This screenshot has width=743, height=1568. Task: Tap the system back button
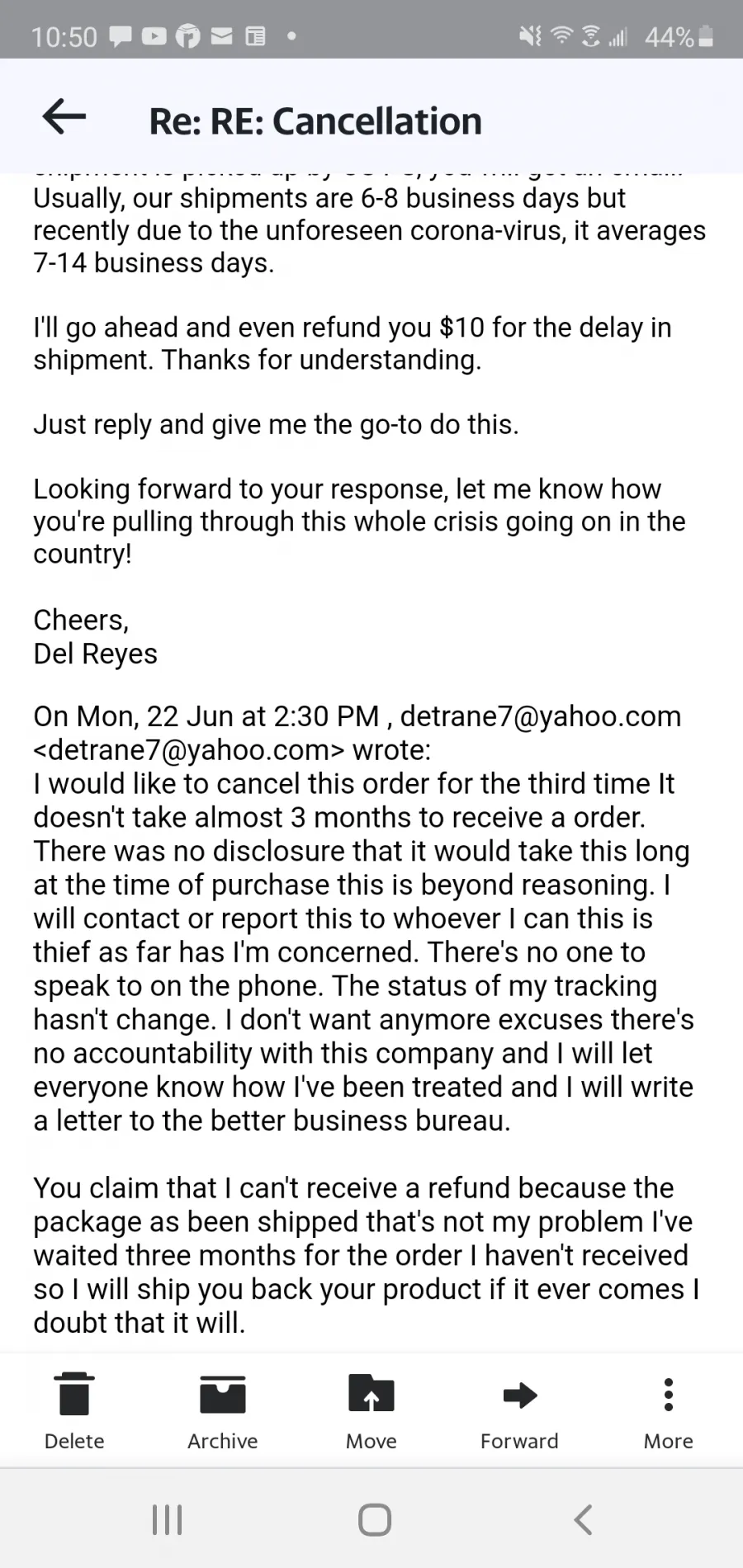tap(583, 1519)
